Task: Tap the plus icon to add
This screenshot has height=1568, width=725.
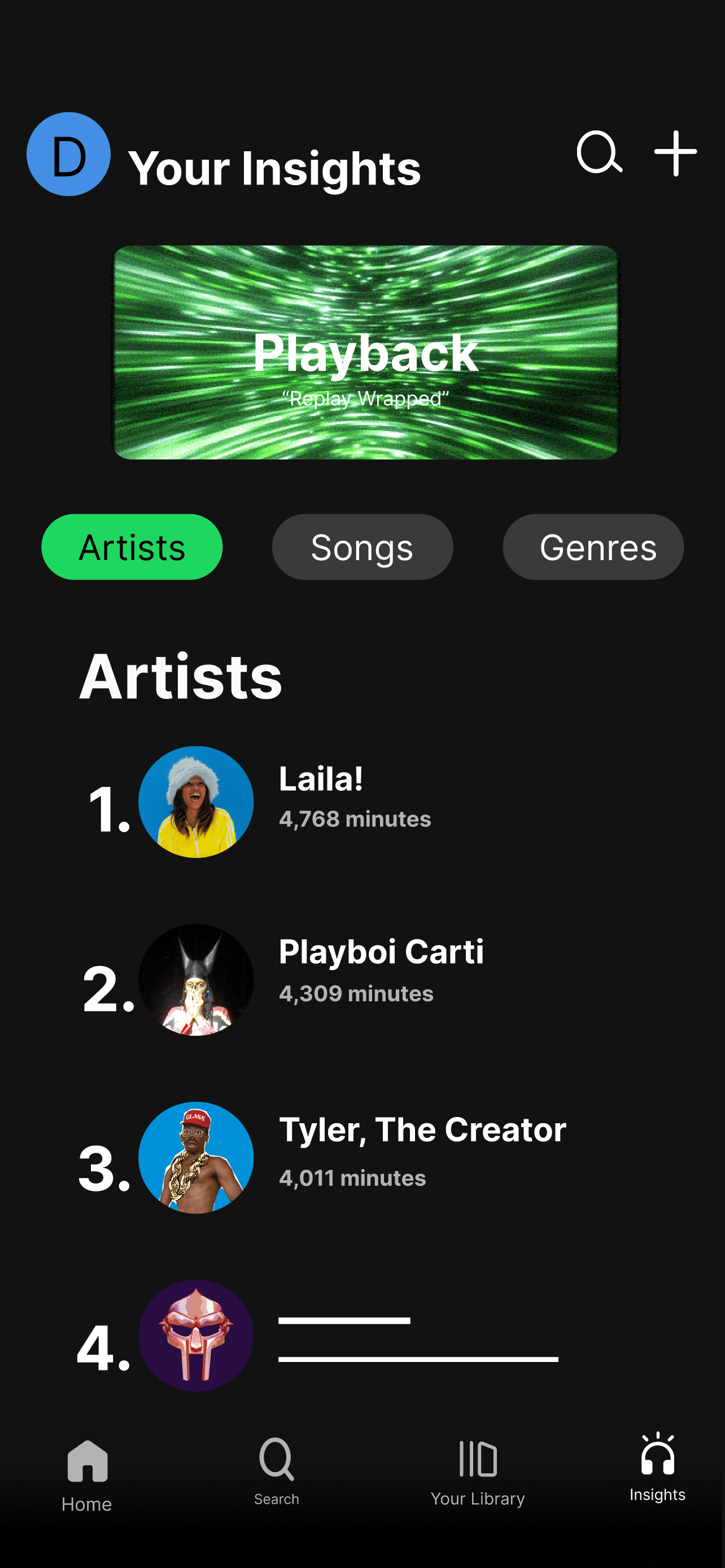Action: [675, 154]
